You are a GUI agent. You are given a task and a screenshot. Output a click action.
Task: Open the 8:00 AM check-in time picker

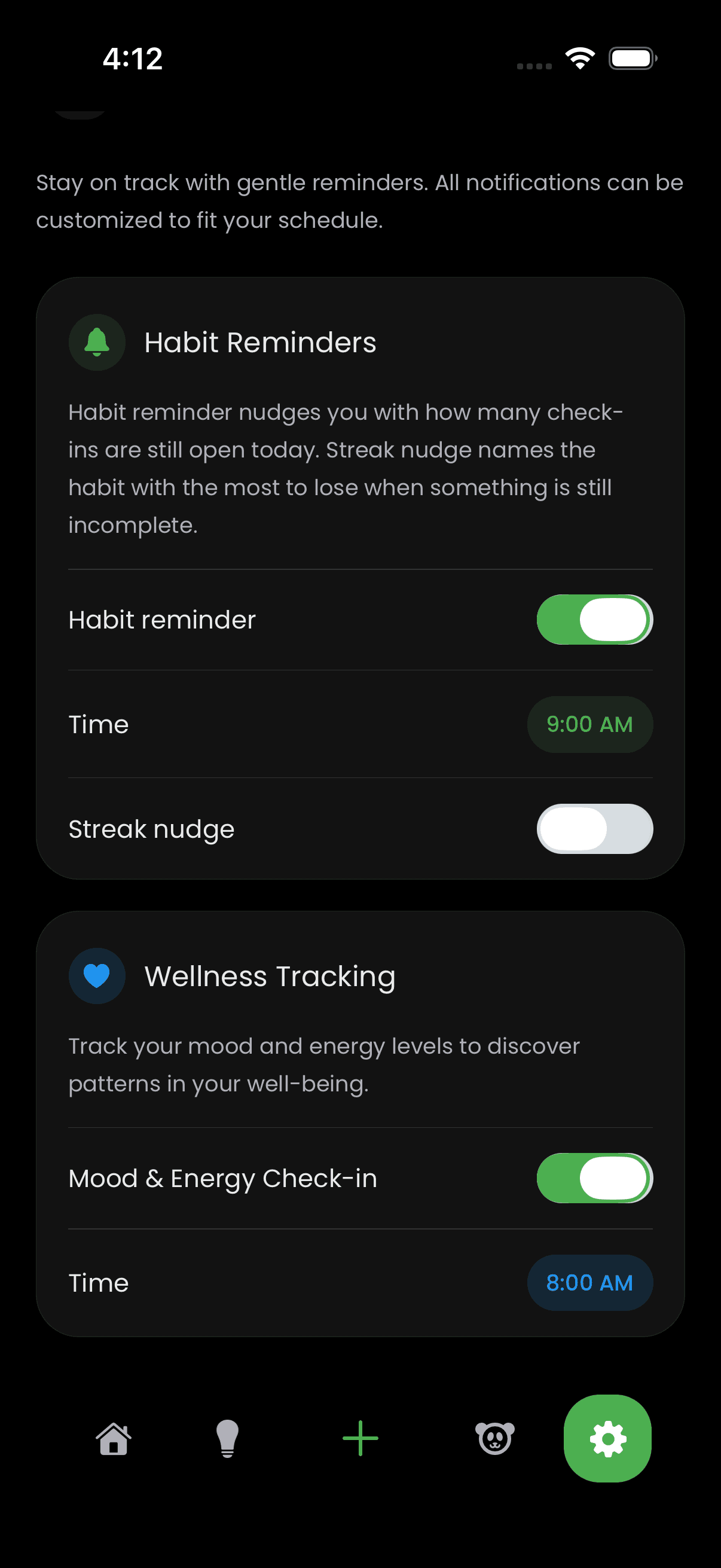point(589,1283)
